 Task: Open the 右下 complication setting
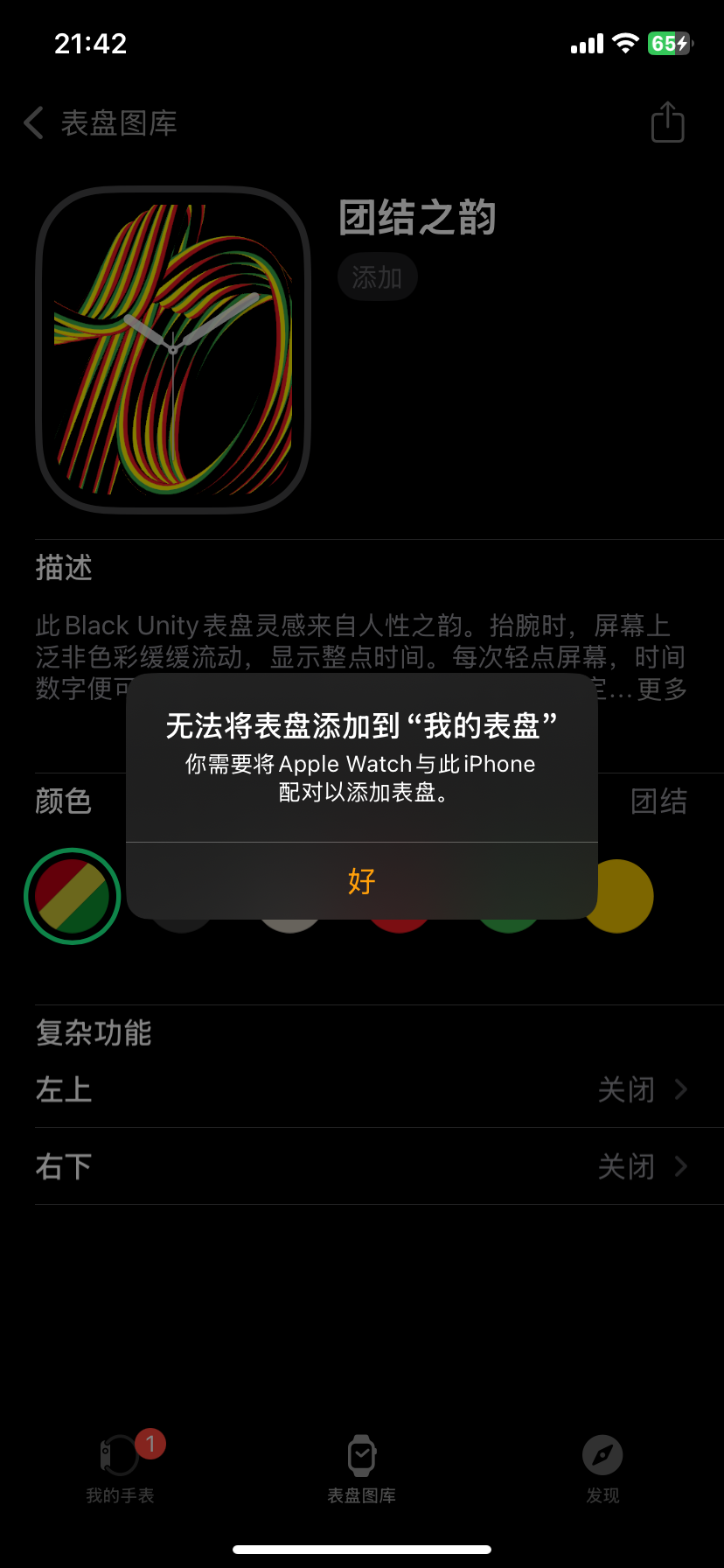tap(361, 1166)
